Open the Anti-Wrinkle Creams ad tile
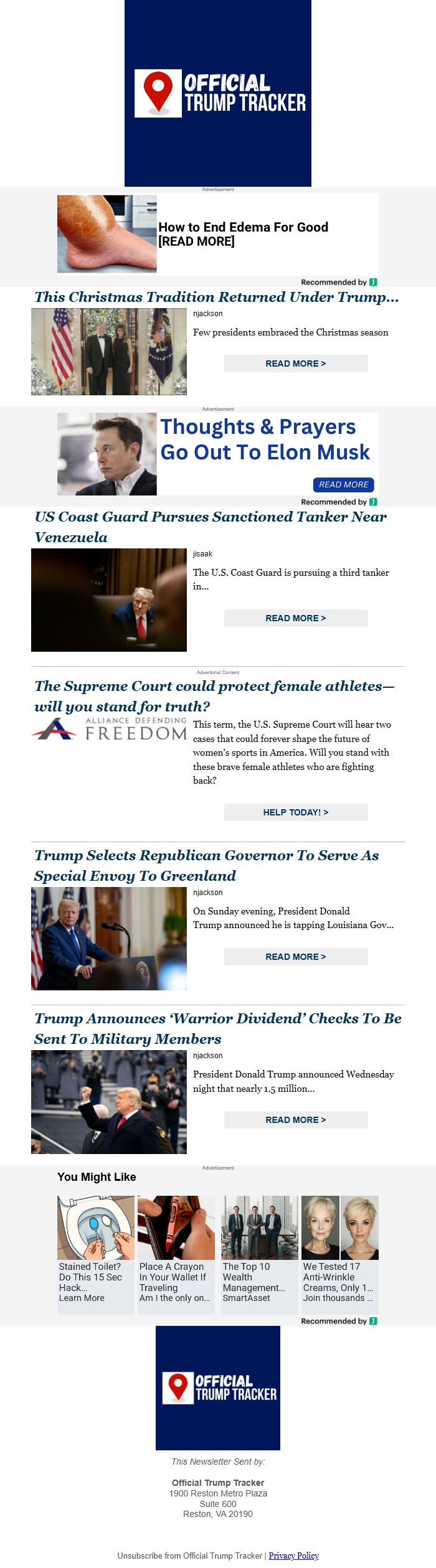This screenshot has height=1568, width=436. [x=340, y=1254]
